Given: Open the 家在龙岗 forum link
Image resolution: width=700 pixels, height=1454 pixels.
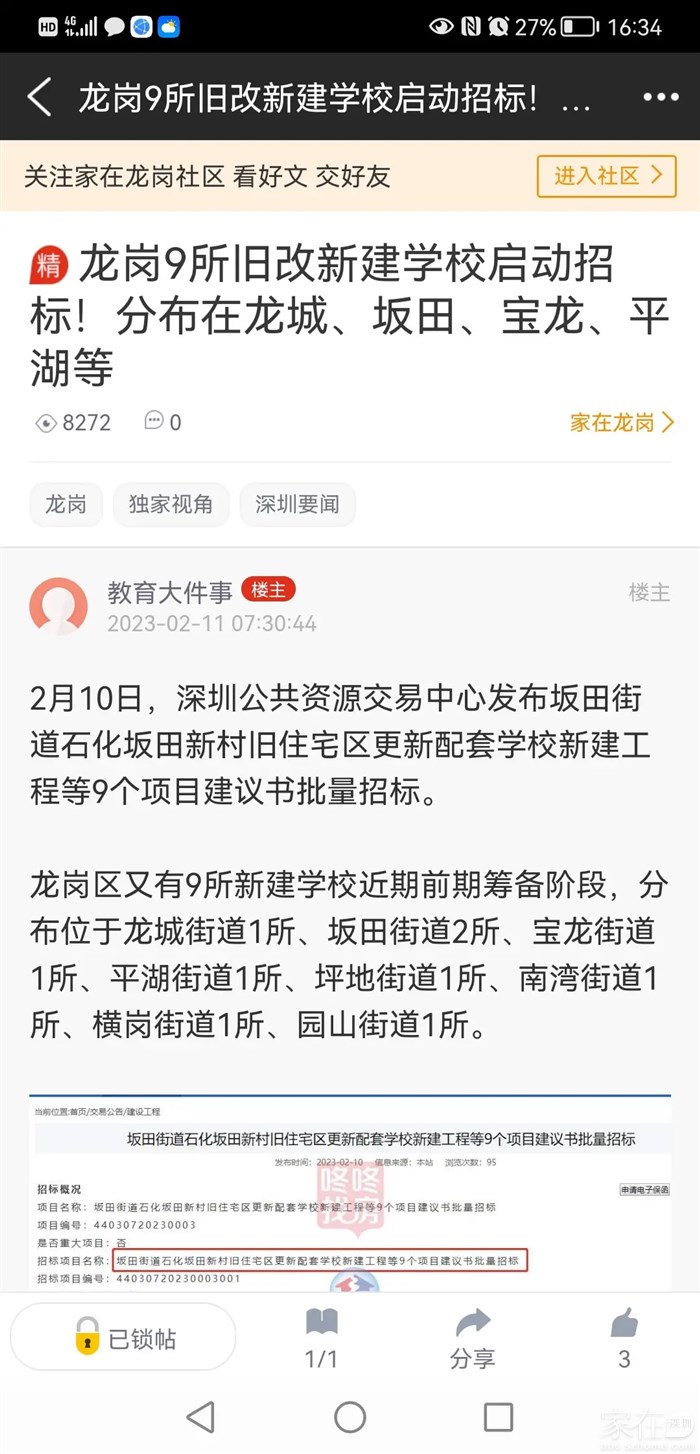Looking at the screenshot, I should 622,422.
